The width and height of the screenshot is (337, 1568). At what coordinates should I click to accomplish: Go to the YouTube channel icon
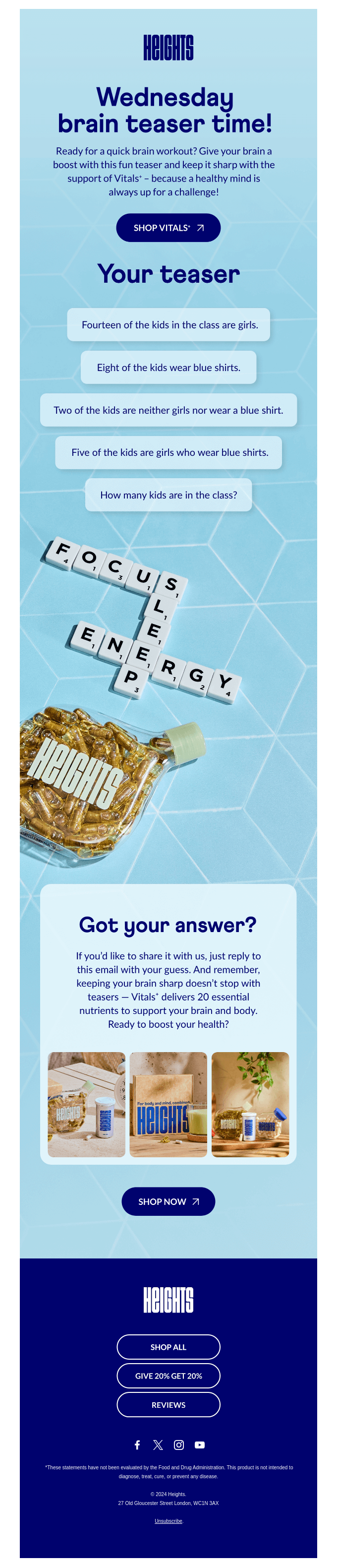coord(200,1444)
